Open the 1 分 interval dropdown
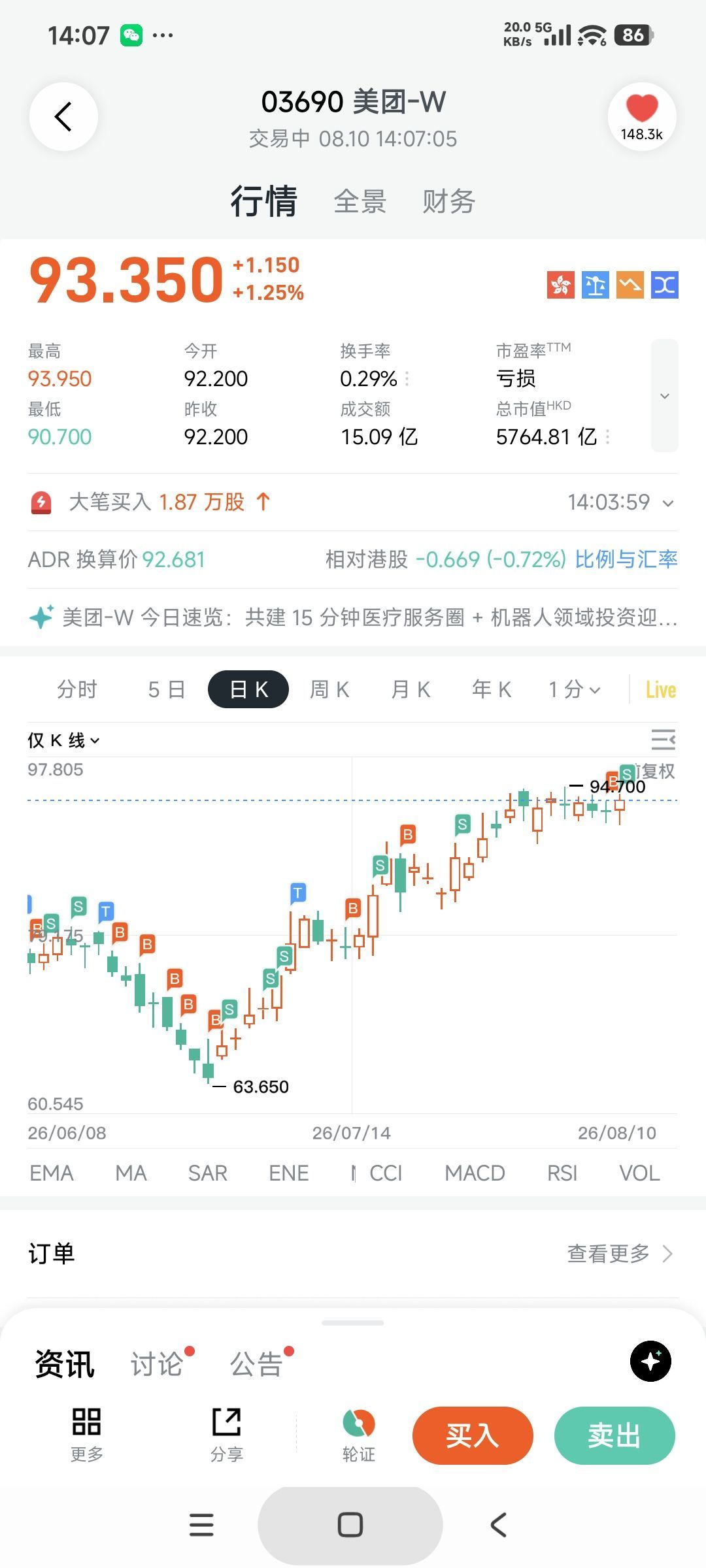 point(574,689)
